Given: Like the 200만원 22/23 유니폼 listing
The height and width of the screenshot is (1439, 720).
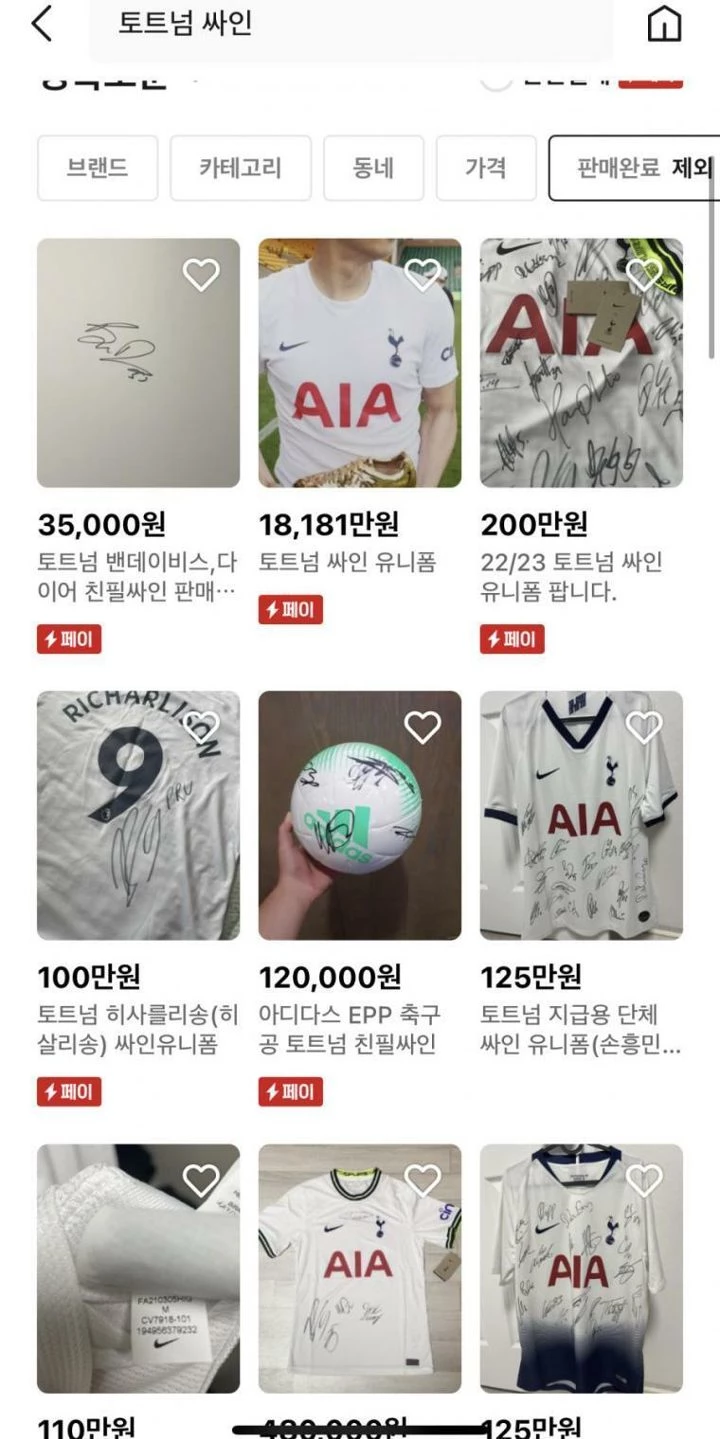Looking at the screenshot, I should pyautogui.click(x=644, y=275).
